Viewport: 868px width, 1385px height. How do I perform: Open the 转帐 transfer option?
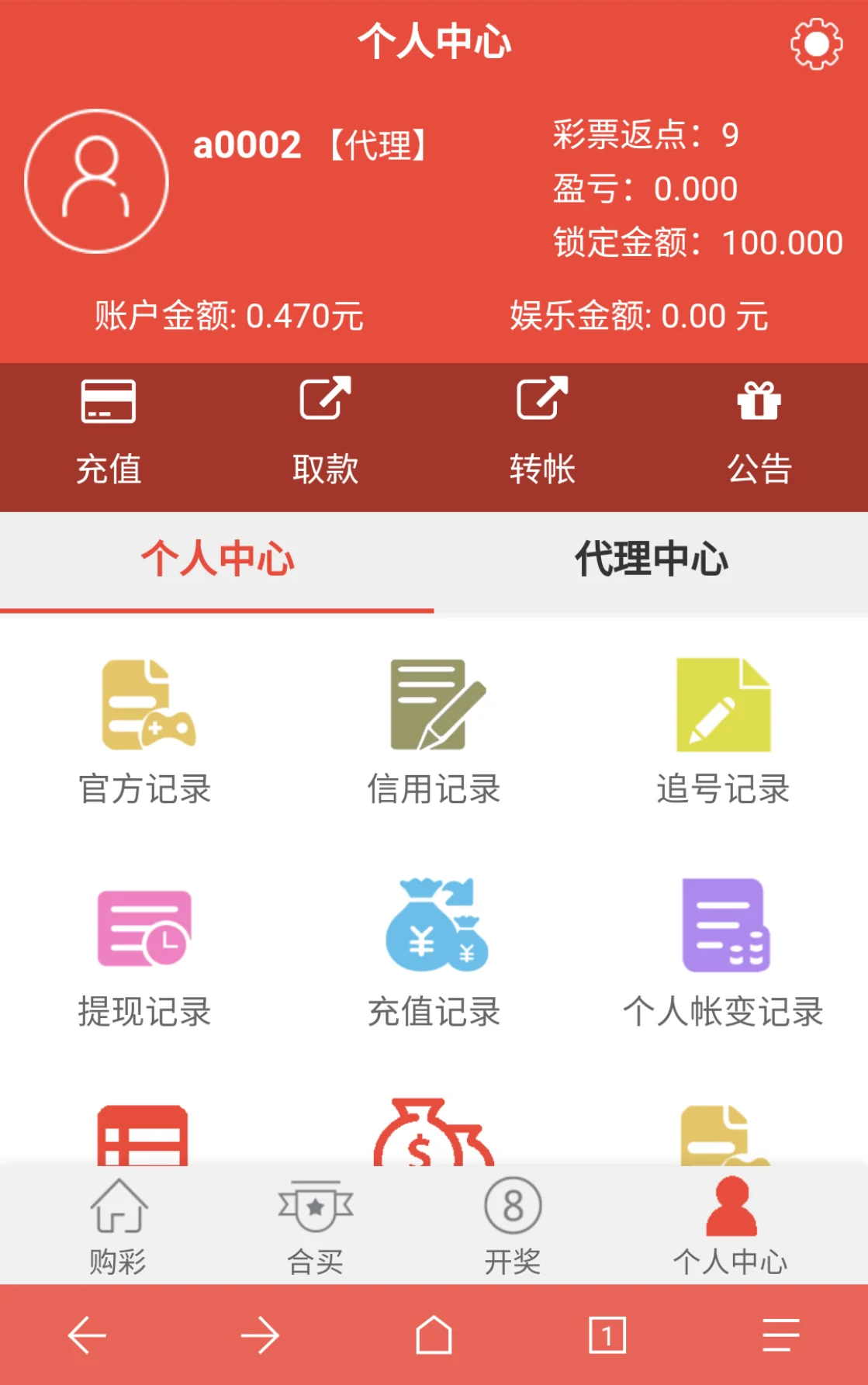(x=542, y=433)
